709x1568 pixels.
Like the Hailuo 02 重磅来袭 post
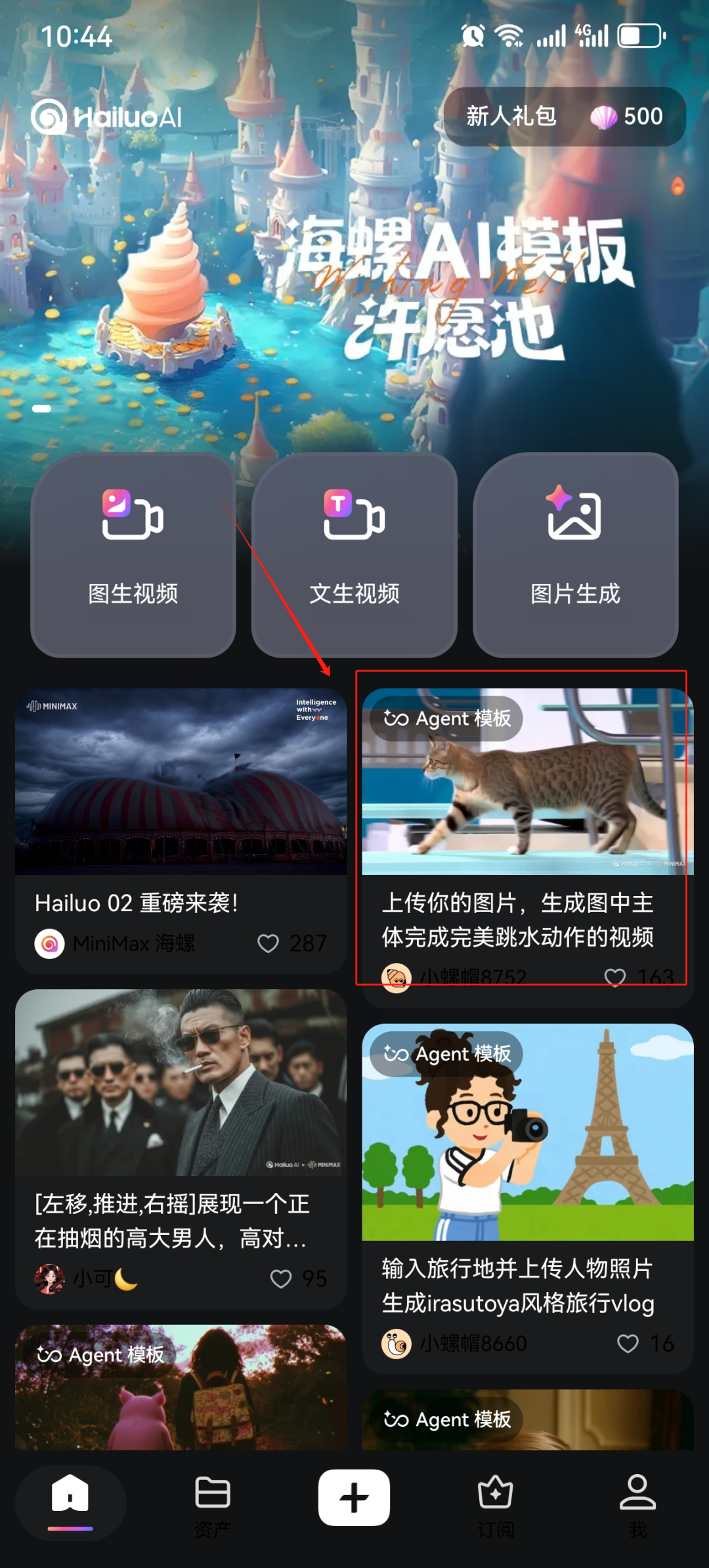click(269, 944)
